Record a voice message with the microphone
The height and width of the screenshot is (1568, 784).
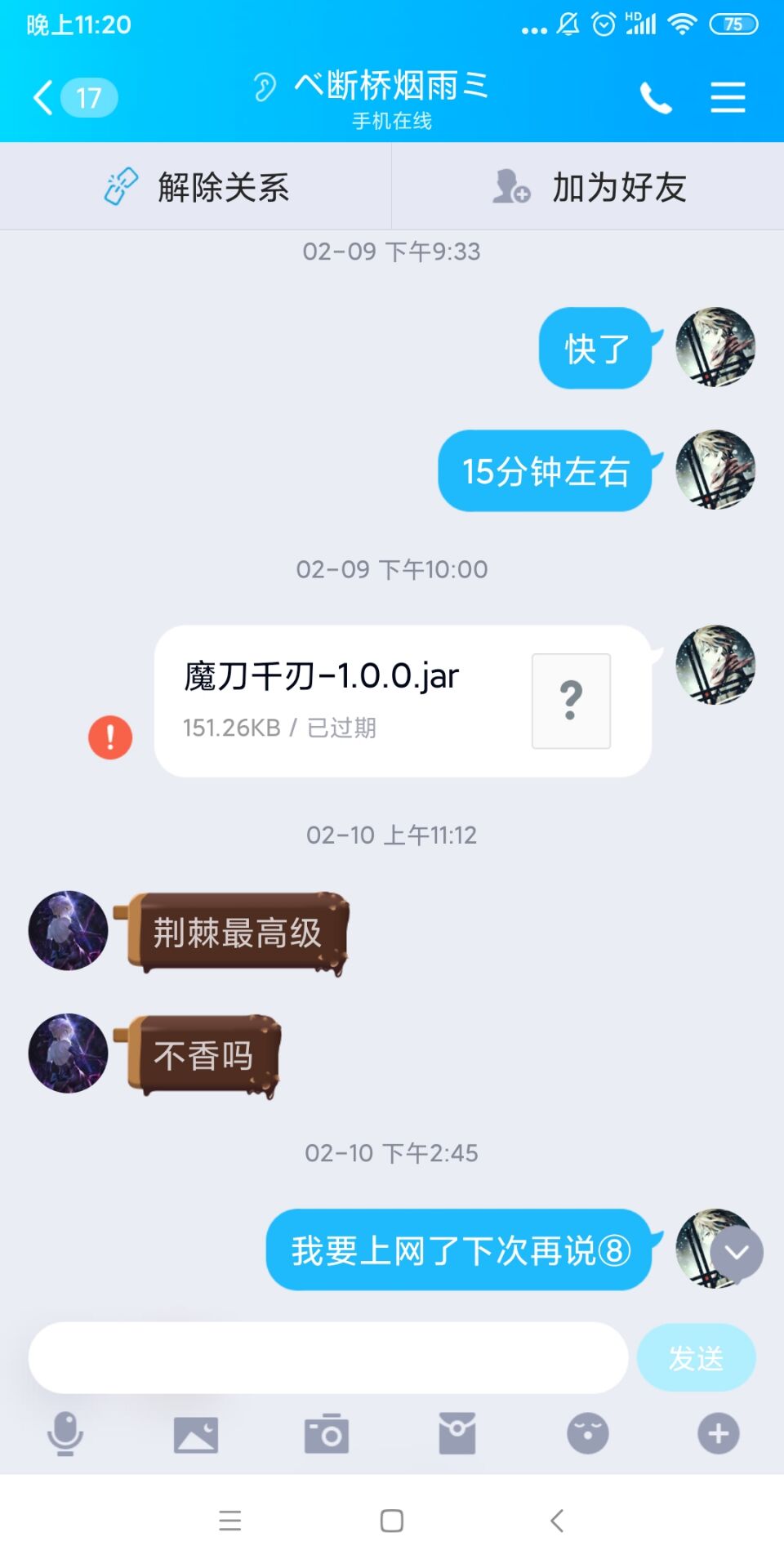(x=65, y=1433)
